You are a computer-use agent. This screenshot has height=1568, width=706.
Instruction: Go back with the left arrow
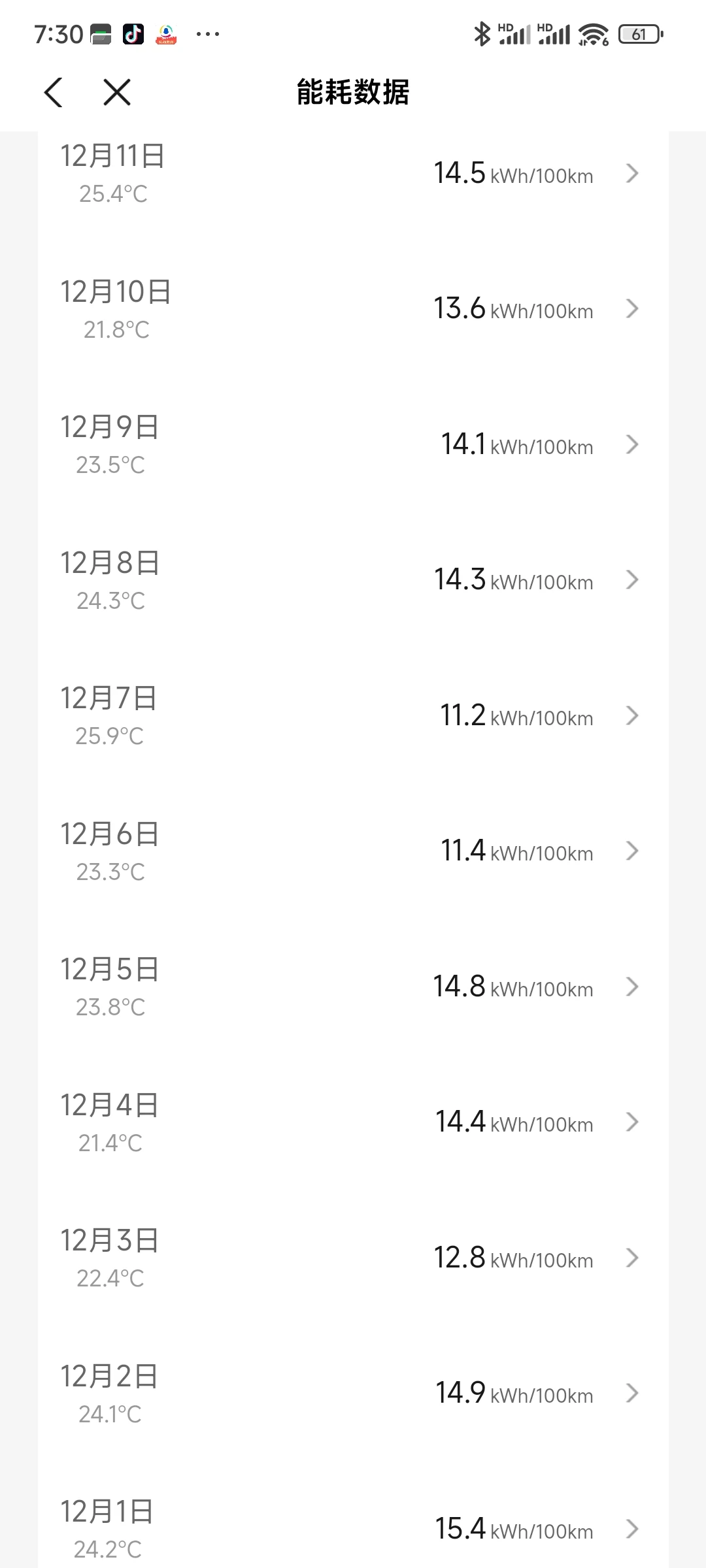point(54,92)
